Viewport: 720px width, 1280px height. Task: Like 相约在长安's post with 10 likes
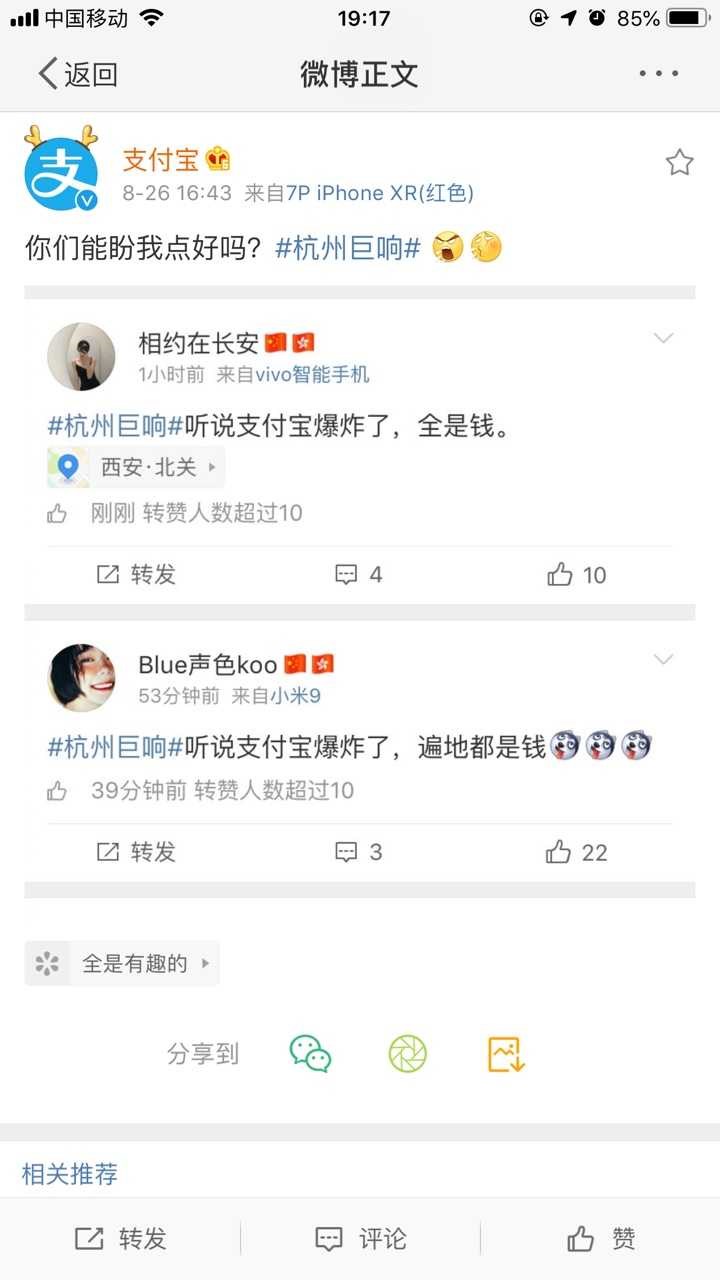pos(577,574)
